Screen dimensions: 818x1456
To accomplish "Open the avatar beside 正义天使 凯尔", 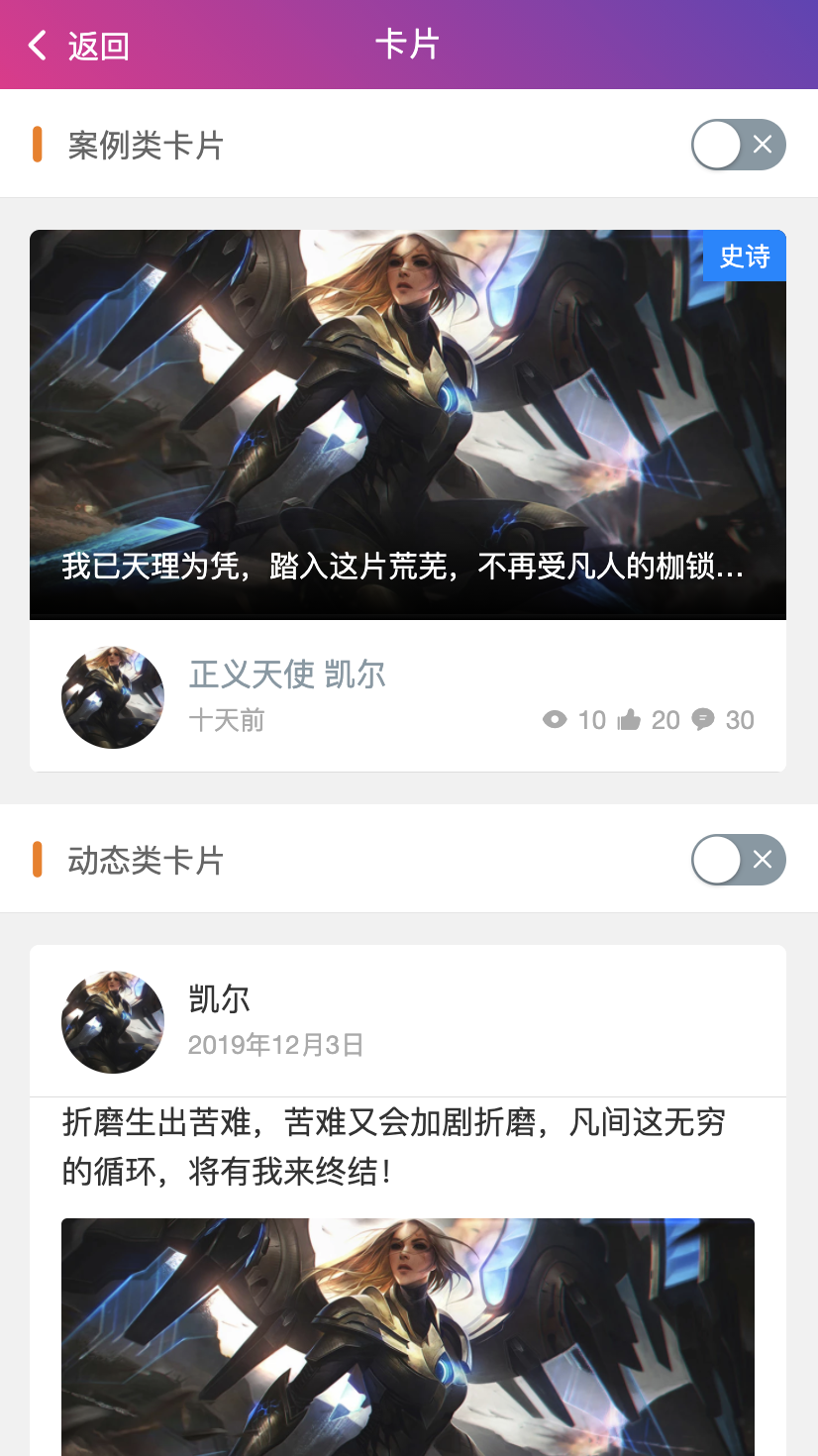I will 113,697.
